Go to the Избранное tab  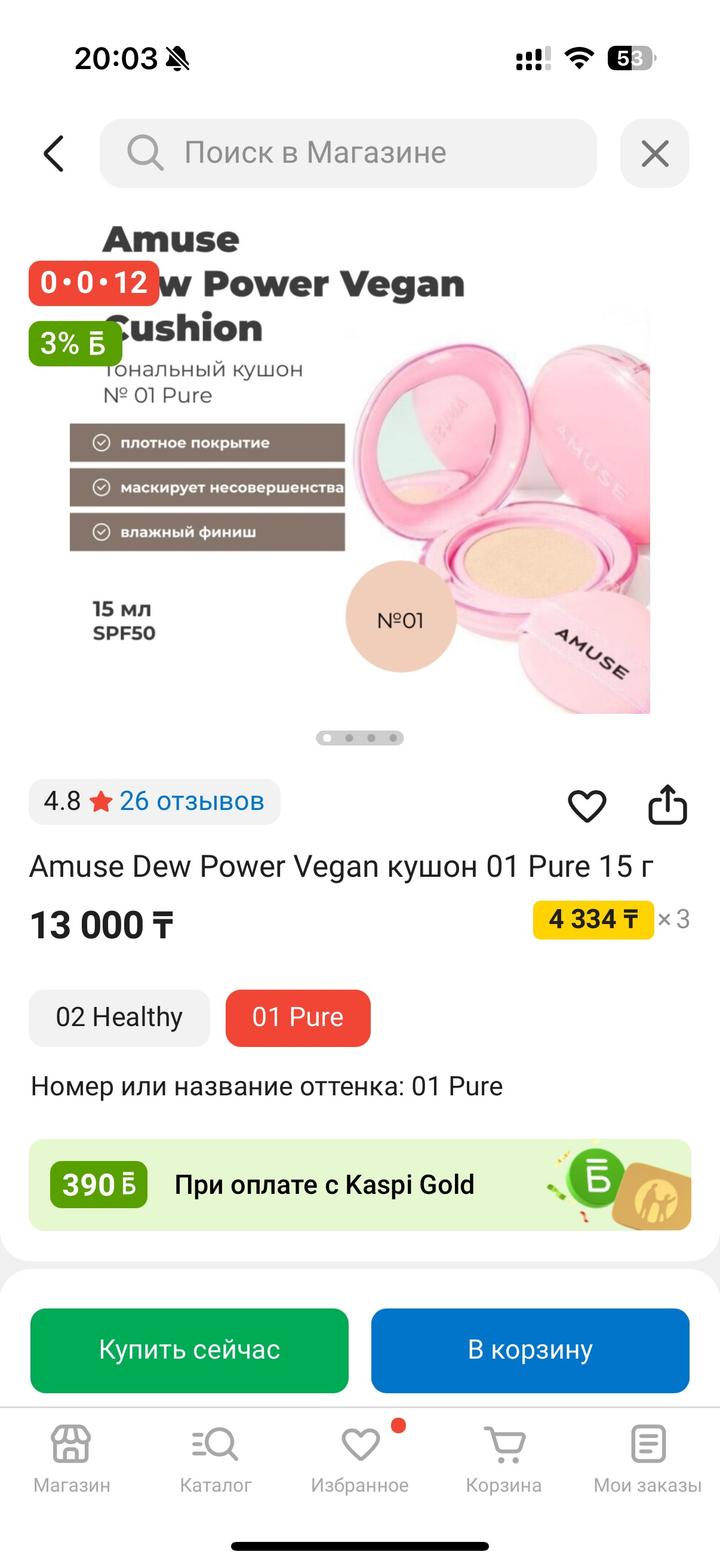[360, 1460]
